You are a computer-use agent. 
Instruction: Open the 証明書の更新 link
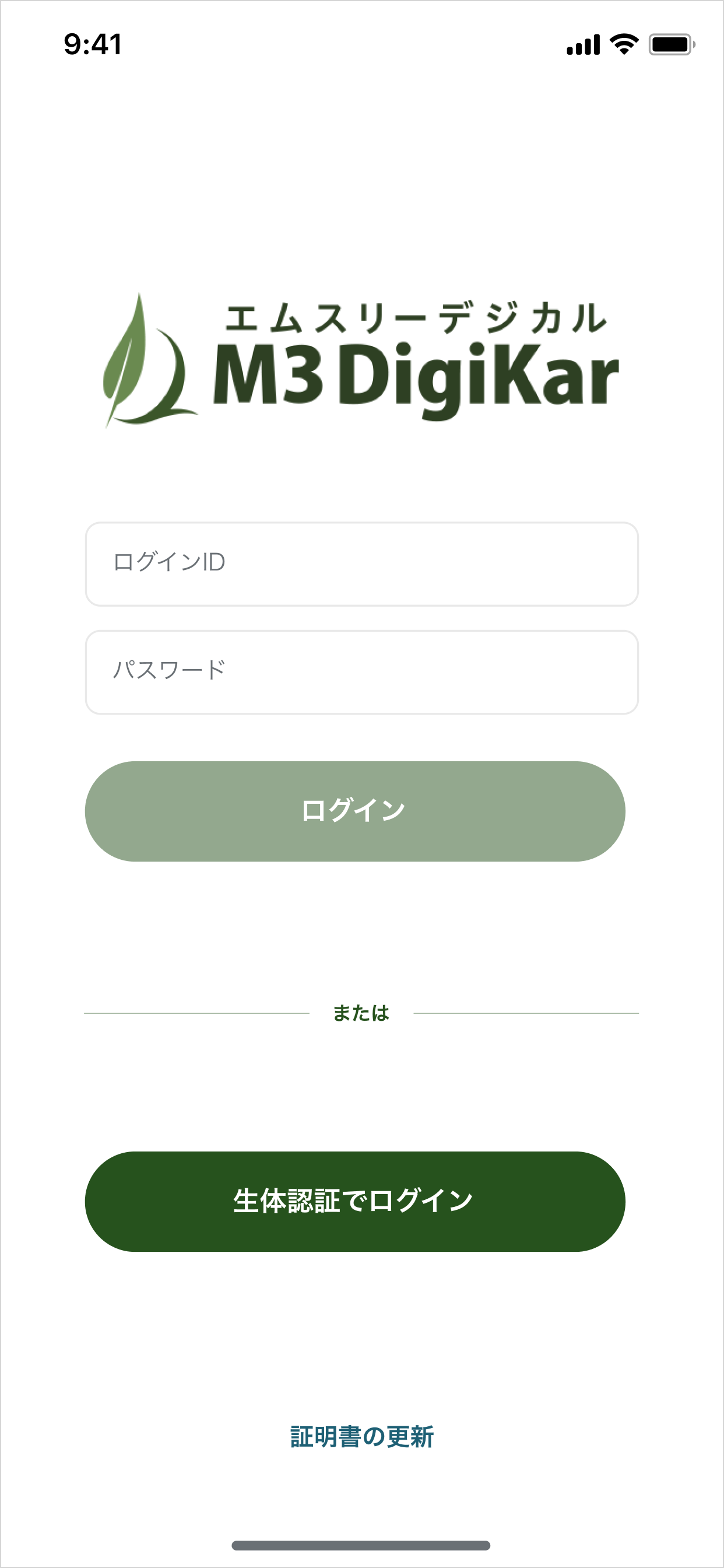pyautogui.click(x=361, y=1437)
